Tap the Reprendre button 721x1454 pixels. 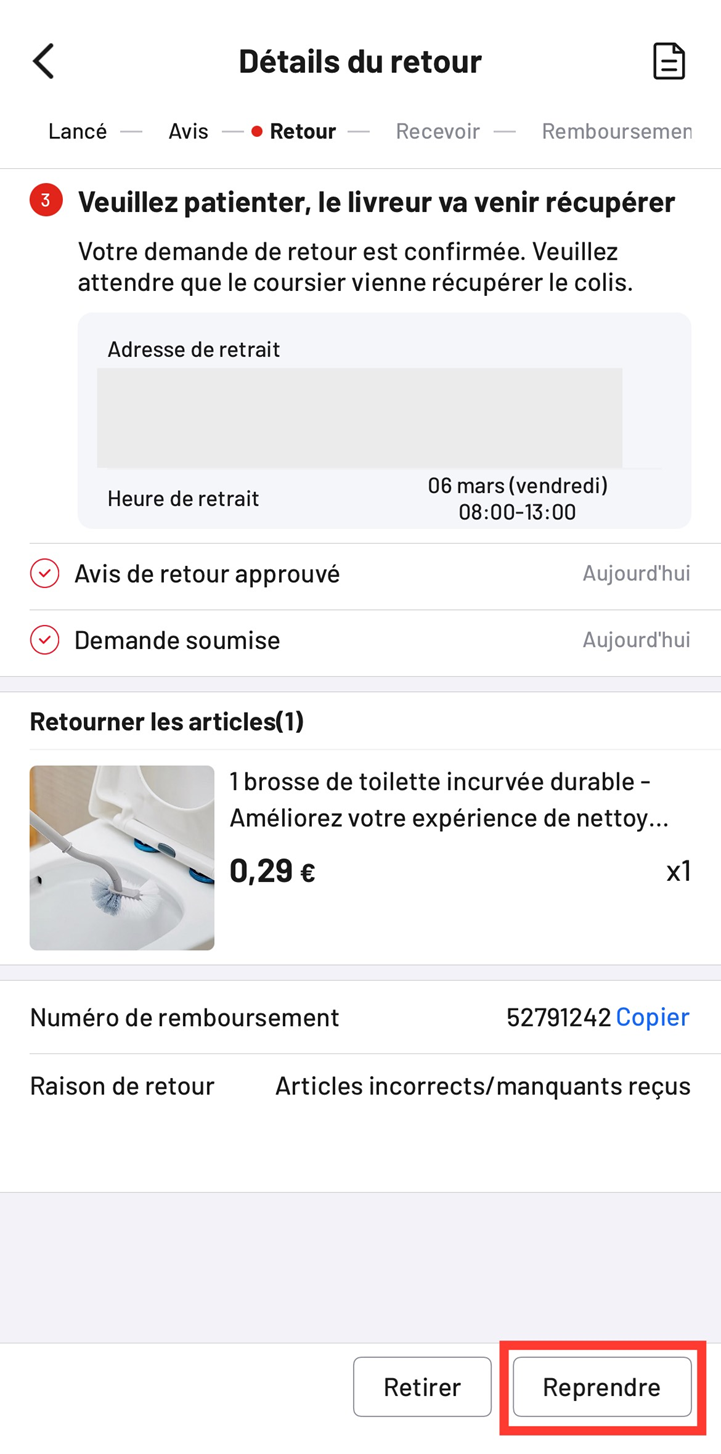[x=601, y=1387]
